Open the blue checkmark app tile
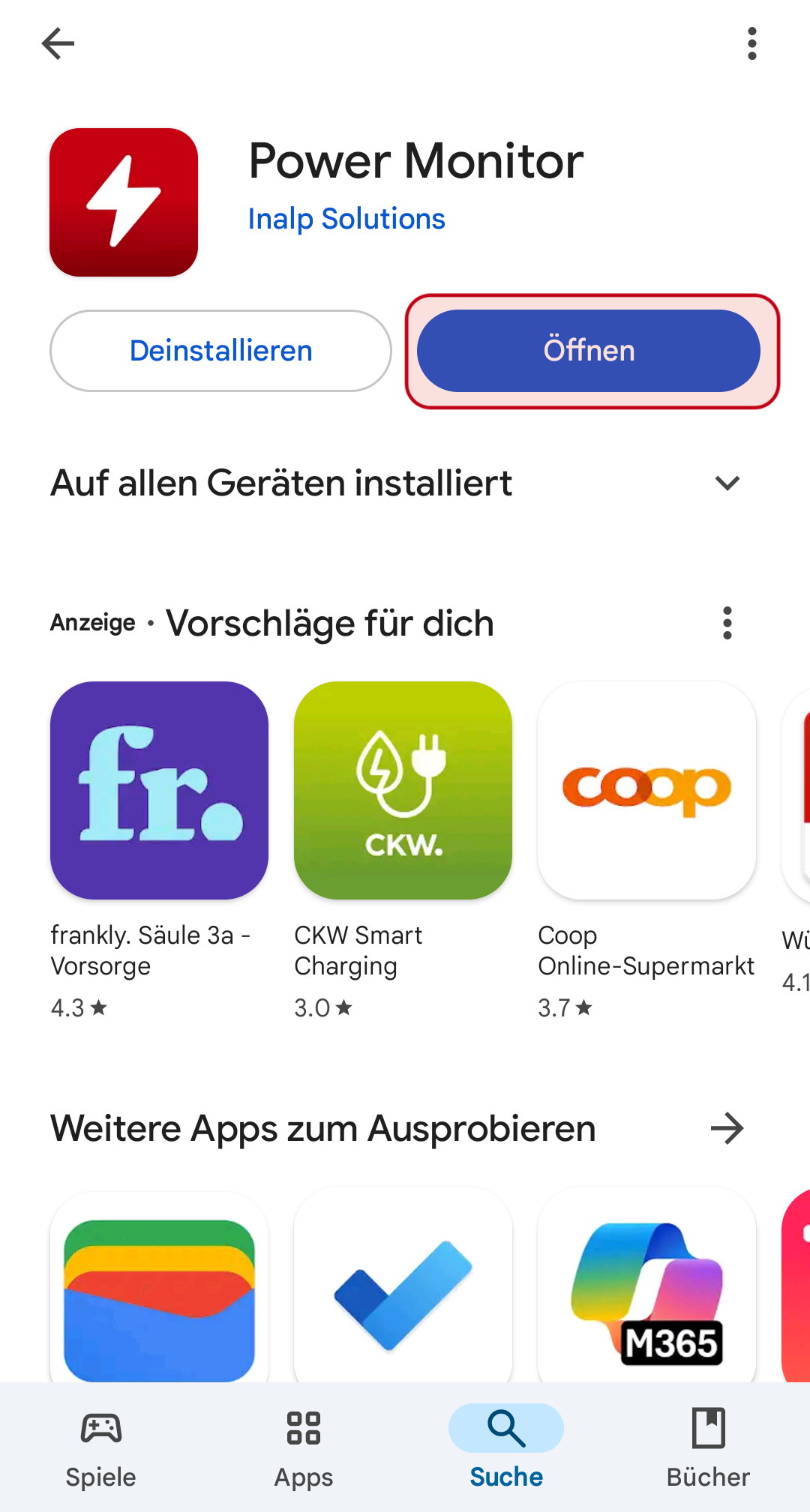This screenshot has width=810, height=1512. [x=403, y=1286]
